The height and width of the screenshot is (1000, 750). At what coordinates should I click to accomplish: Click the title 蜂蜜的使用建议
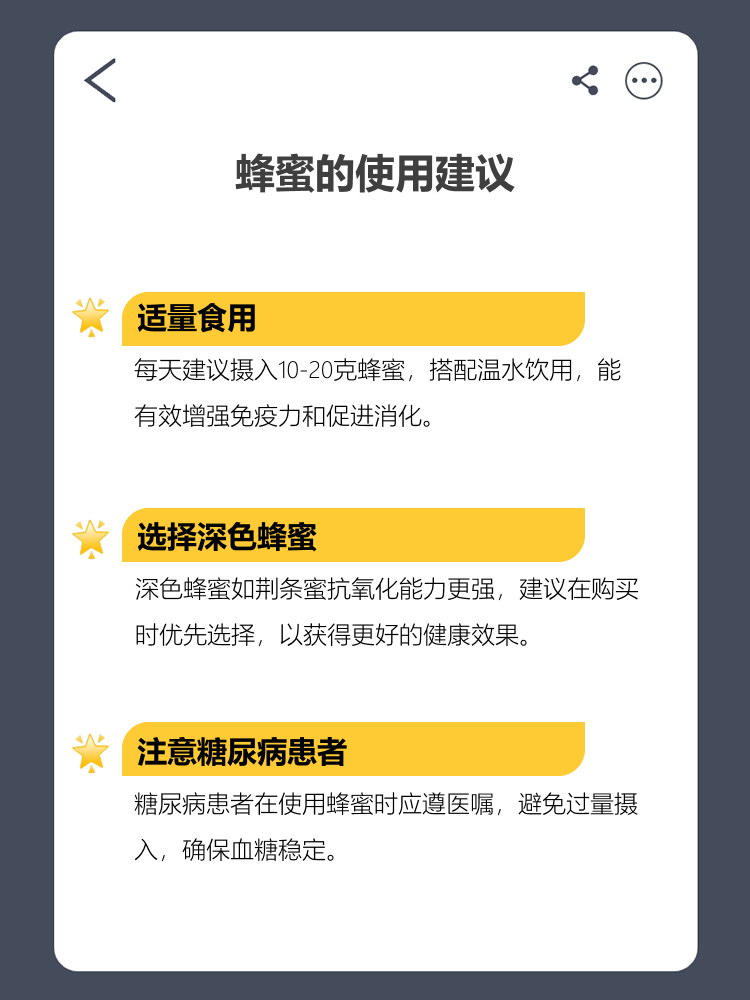tap(375, 172)
